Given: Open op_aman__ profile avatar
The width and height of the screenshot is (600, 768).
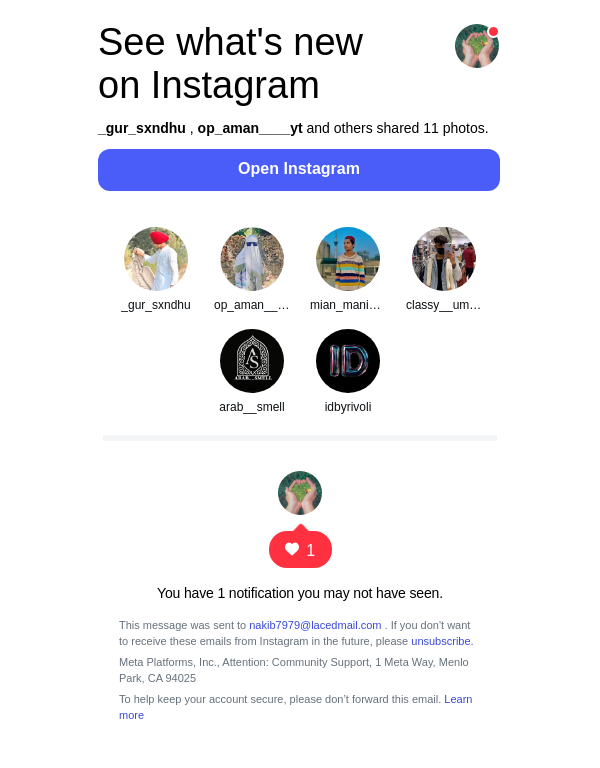Looking at the screenshot, I should click(x=252, y=259).
